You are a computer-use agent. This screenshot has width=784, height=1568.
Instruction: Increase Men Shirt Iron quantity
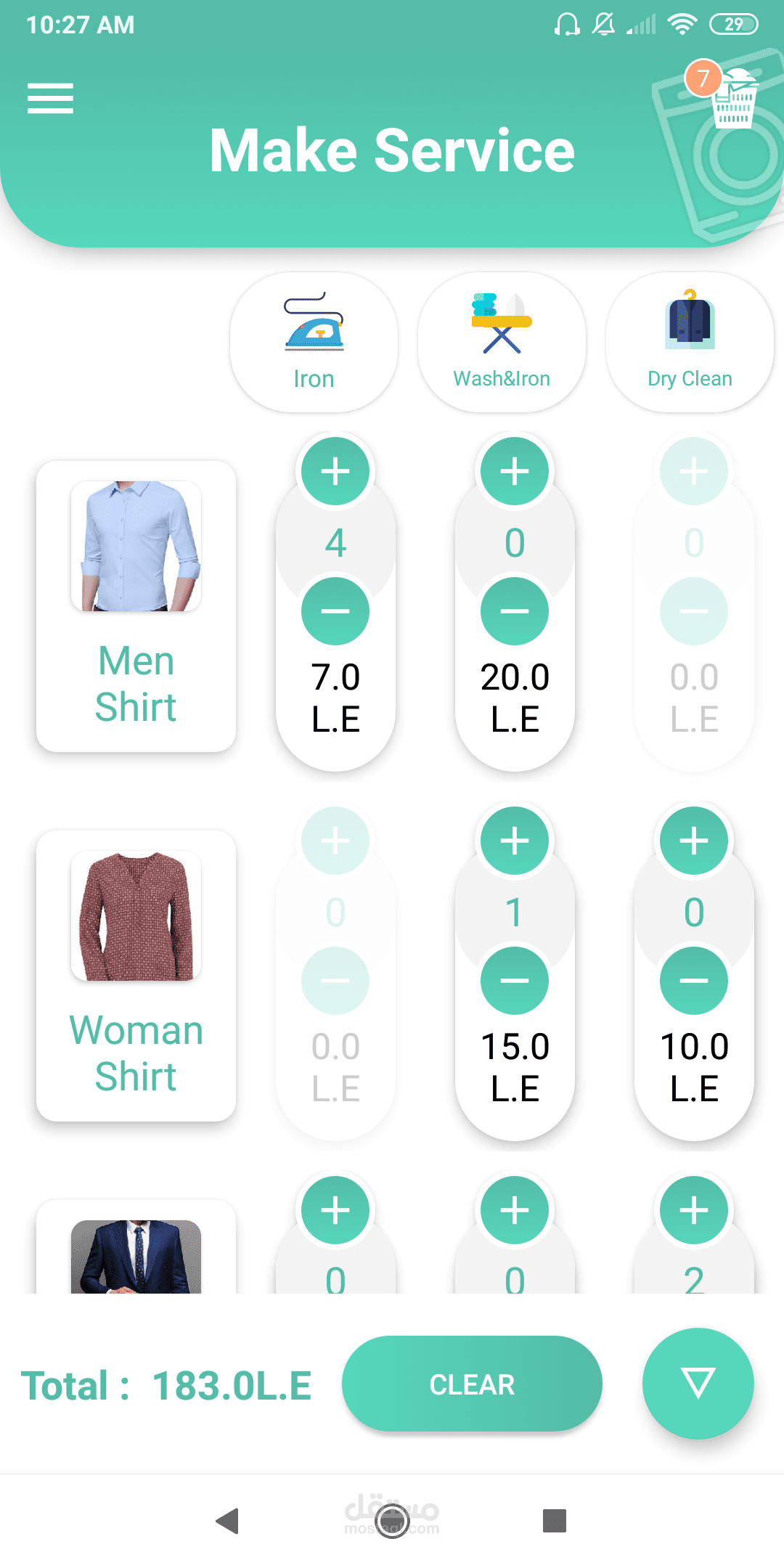click(335, 471)
